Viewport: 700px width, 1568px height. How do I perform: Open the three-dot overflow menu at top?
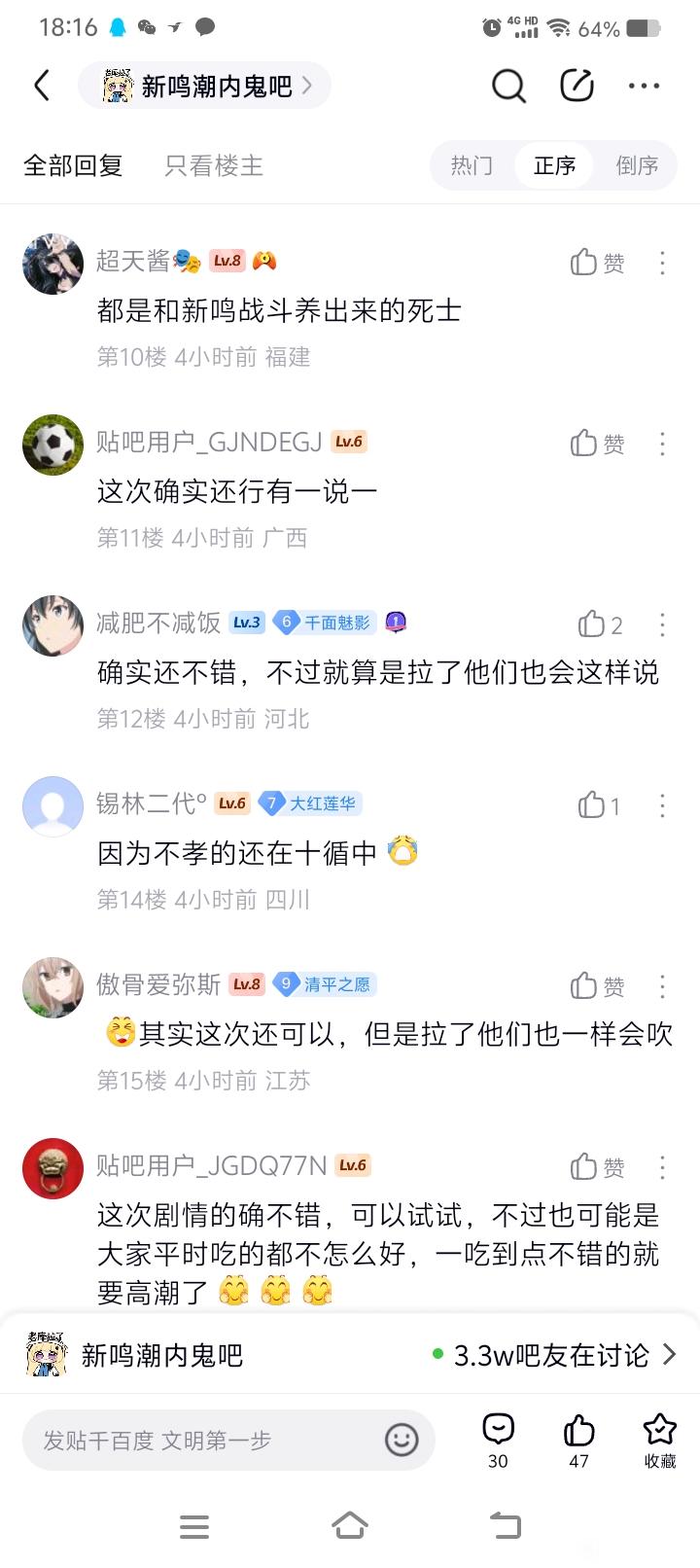(644, 86)
